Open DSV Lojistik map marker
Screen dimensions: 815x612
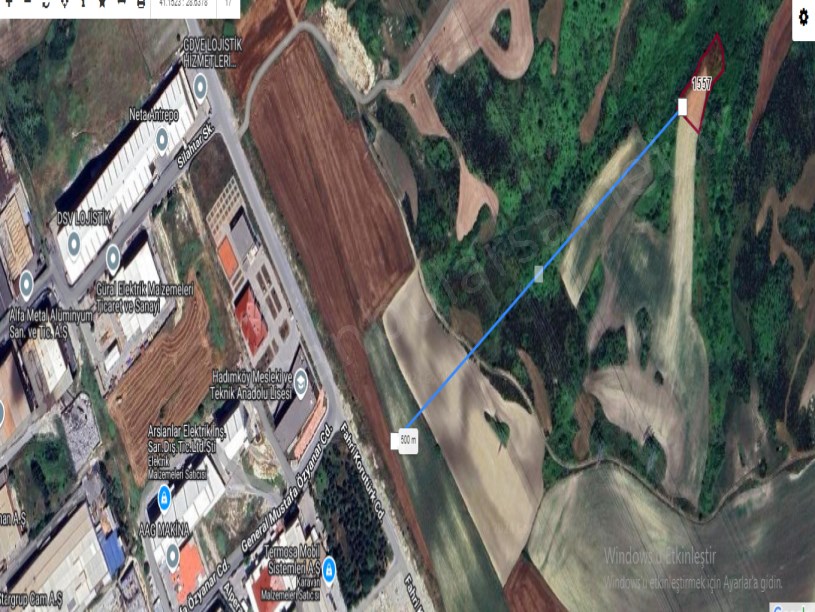pyautogui.click(x=73, y=243)
